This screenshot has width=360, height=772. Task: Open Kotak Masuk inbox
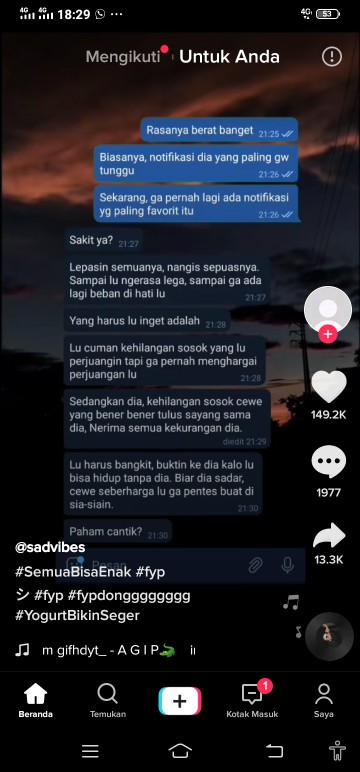[x=252, y=701]
